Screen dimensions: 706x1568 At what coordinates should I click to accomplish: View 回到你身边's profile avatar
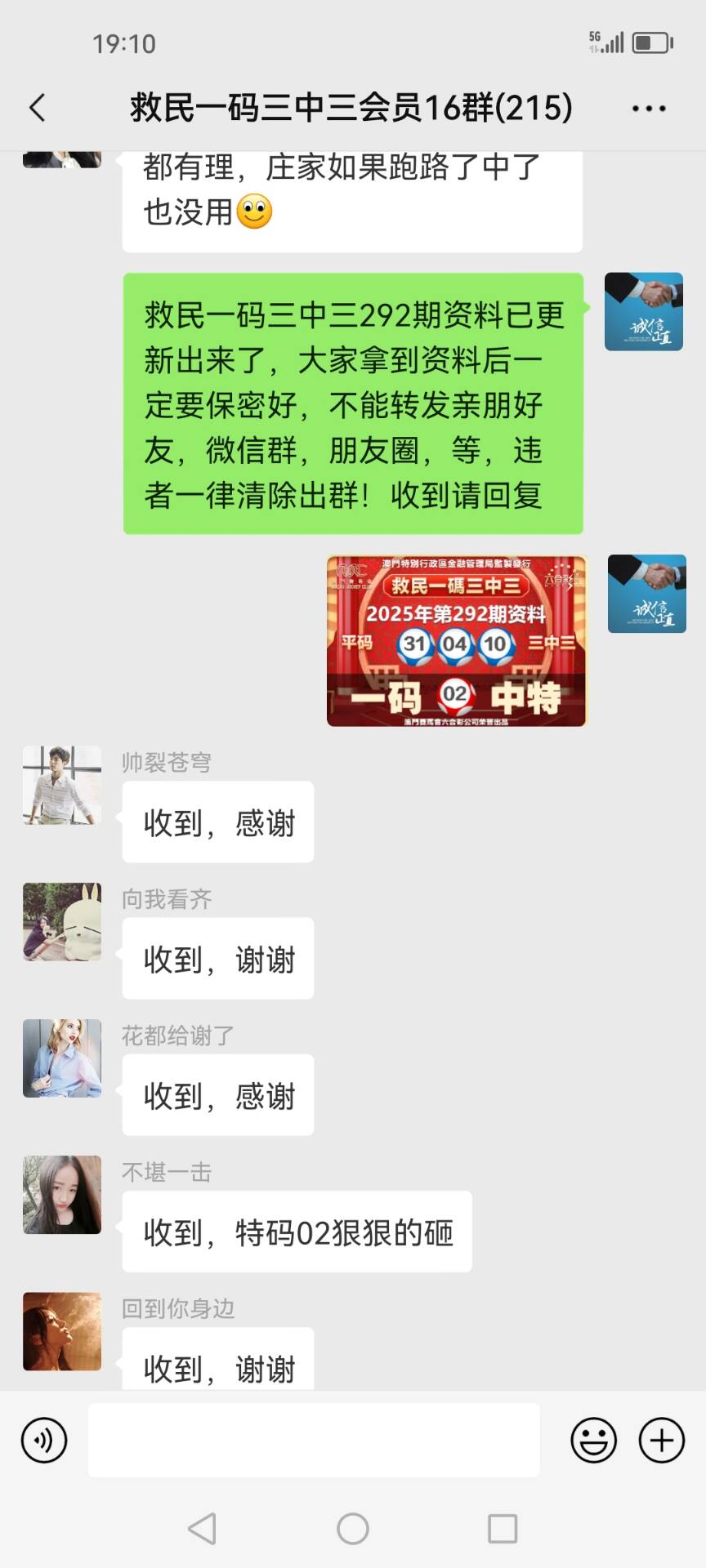[62, 1330]
